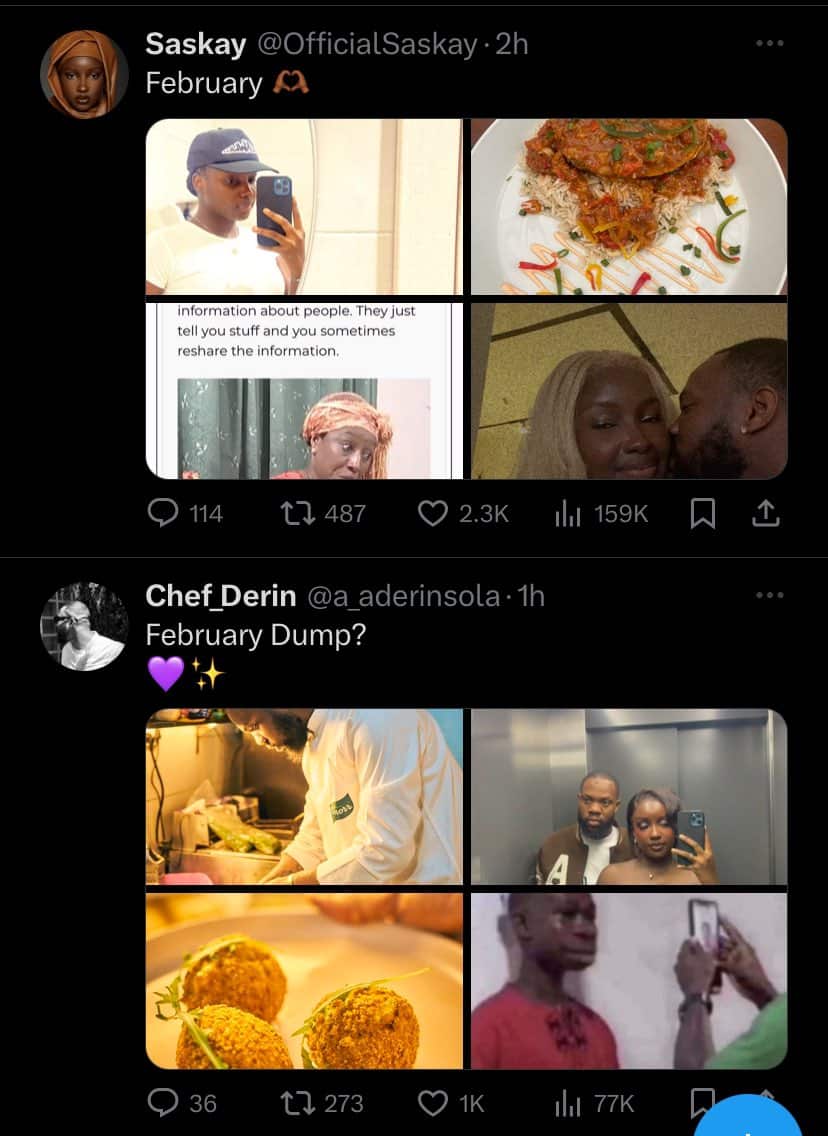Share Saskay's February post
The image size is (828, 1136).
pyautogui.click(x=764, y=514)
